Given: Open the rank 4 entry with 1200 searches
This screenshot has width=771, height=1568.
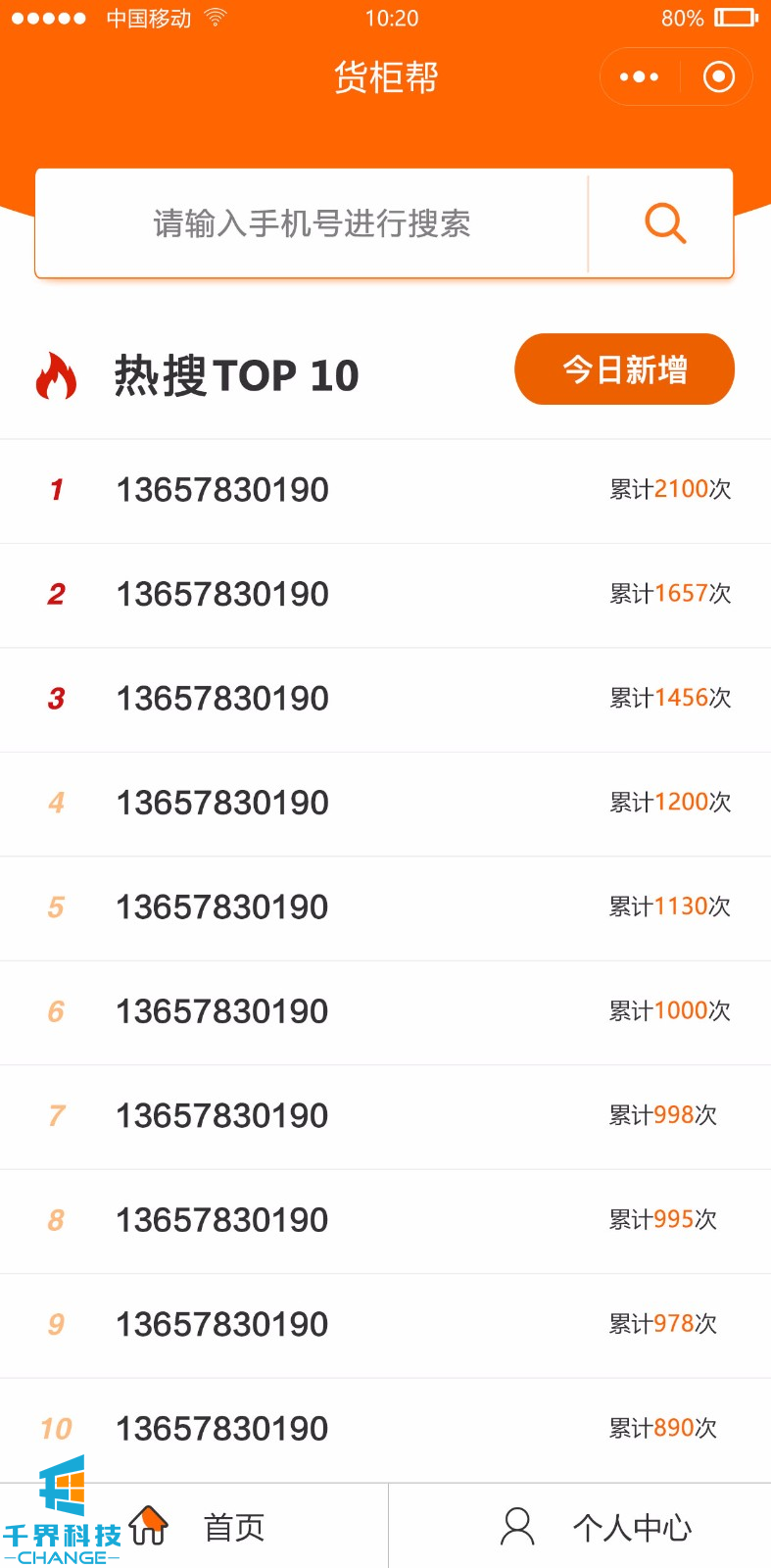Looking at the screenshot, I should pyautogui.click(x=385, y=803).
